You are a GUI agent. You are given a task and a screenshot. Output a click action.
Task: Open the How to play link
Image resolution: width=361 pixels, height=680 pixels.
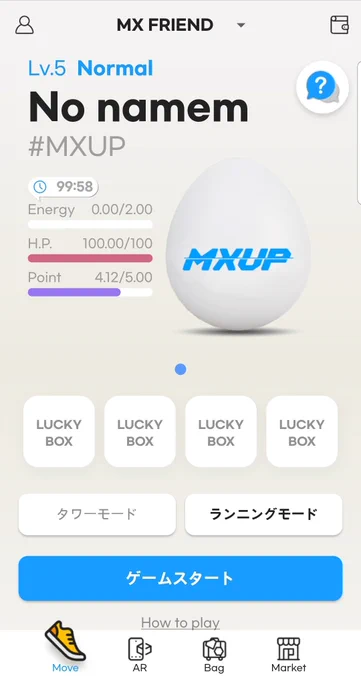pyautogui.click(x=180, y=623)
